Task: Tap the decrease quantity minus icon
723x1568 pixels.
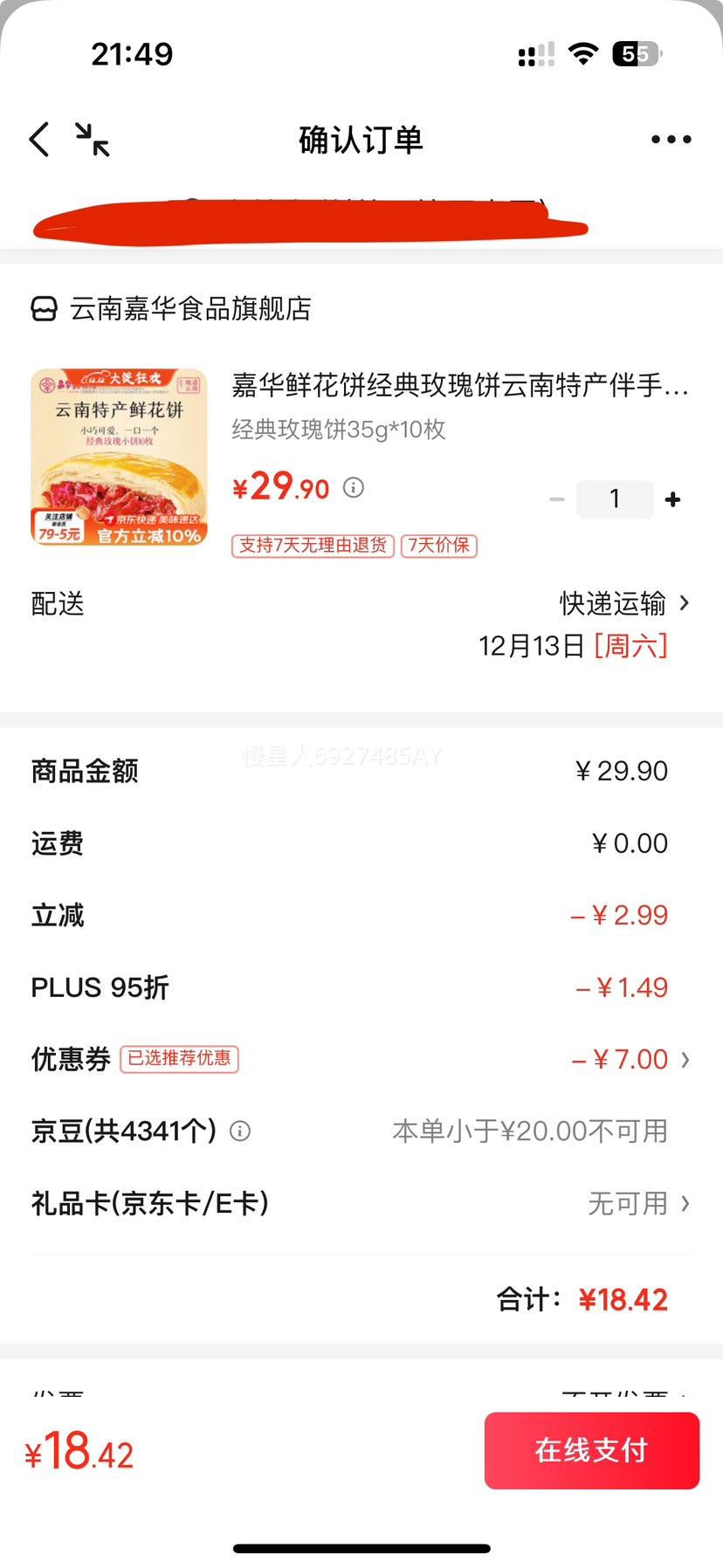Action: [x=556, y=499]
